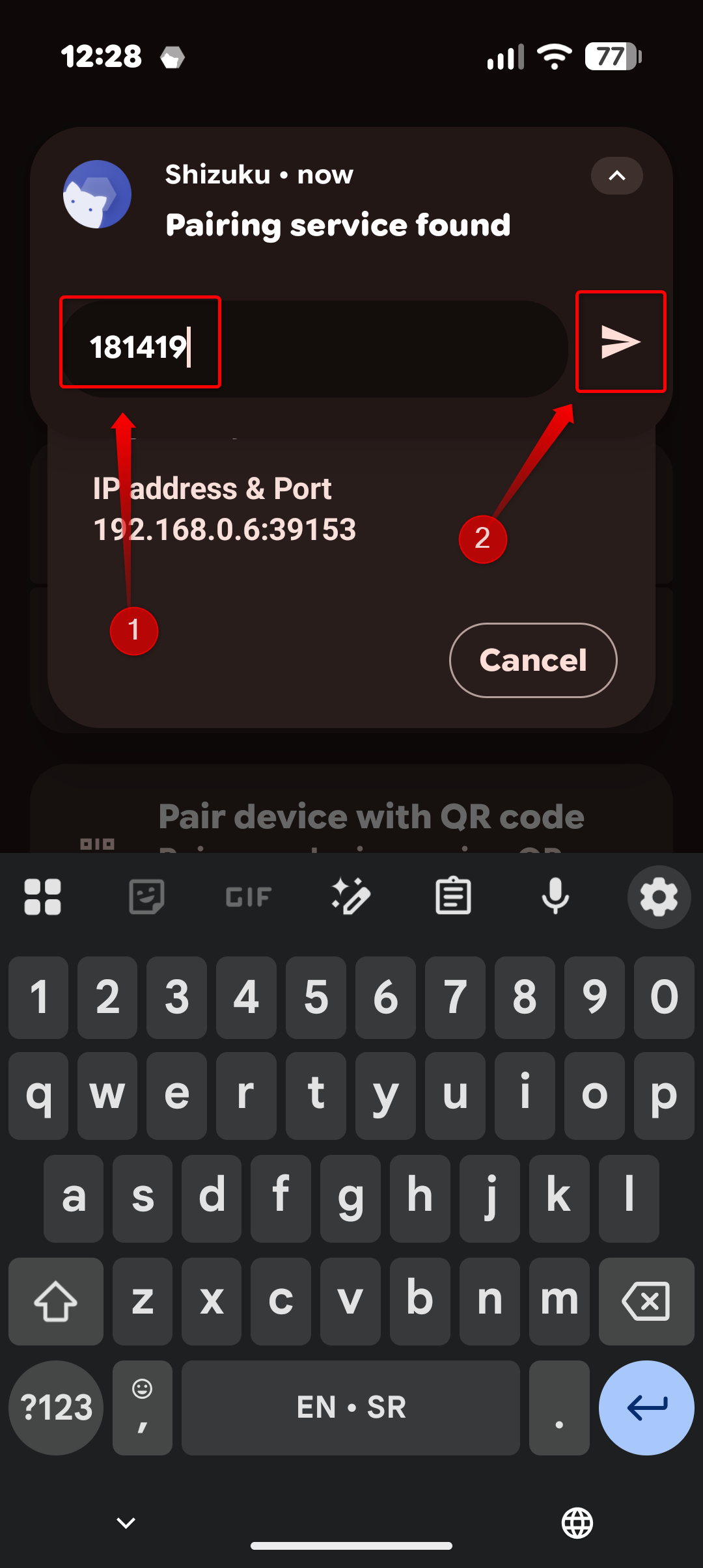Open the keyboard apps grid menu
703x1568 pixels.
click(x=43, y=897)
